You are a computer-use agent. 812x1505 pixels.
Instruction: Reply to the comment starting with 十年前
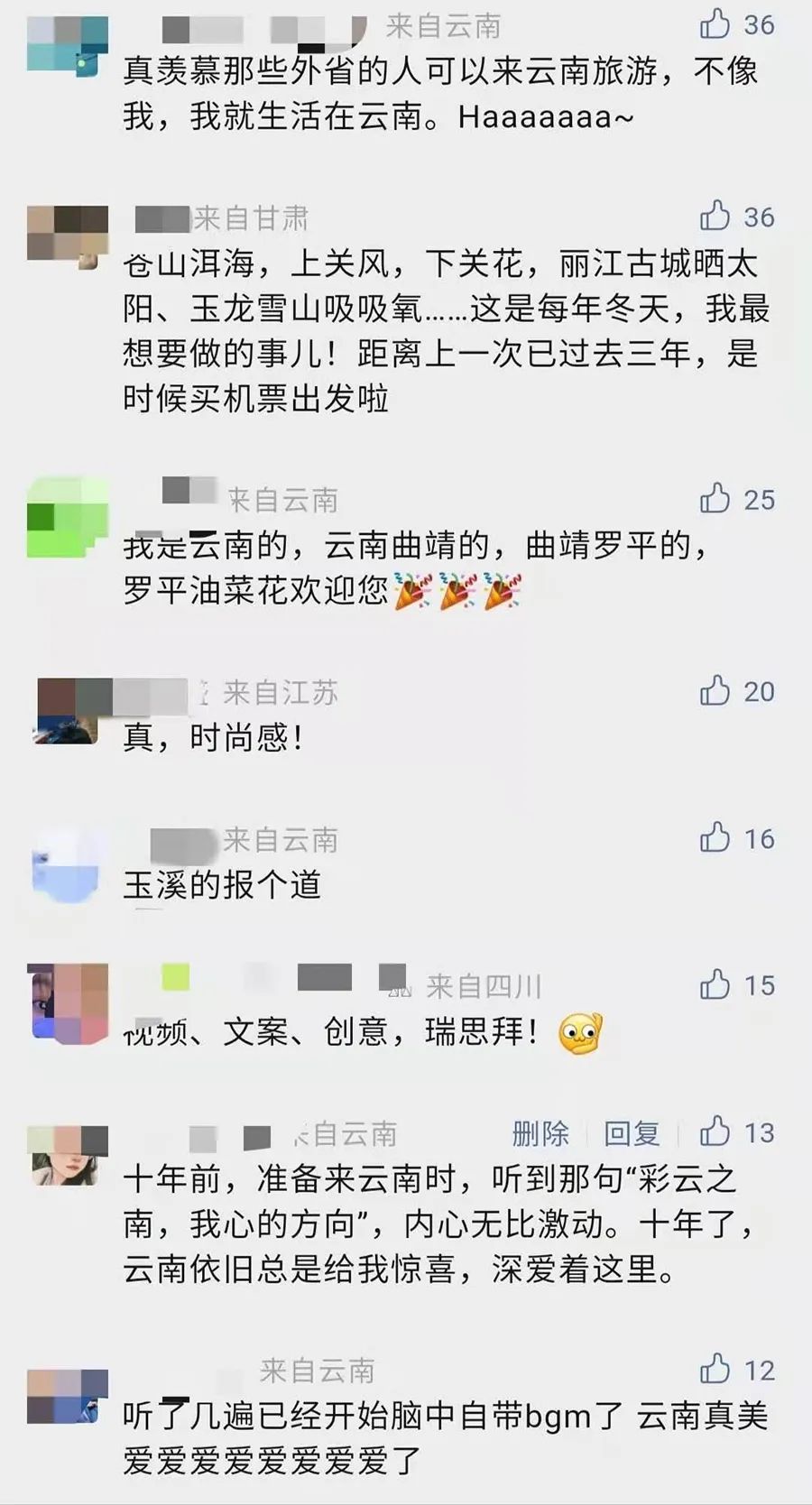[632, 1132]
